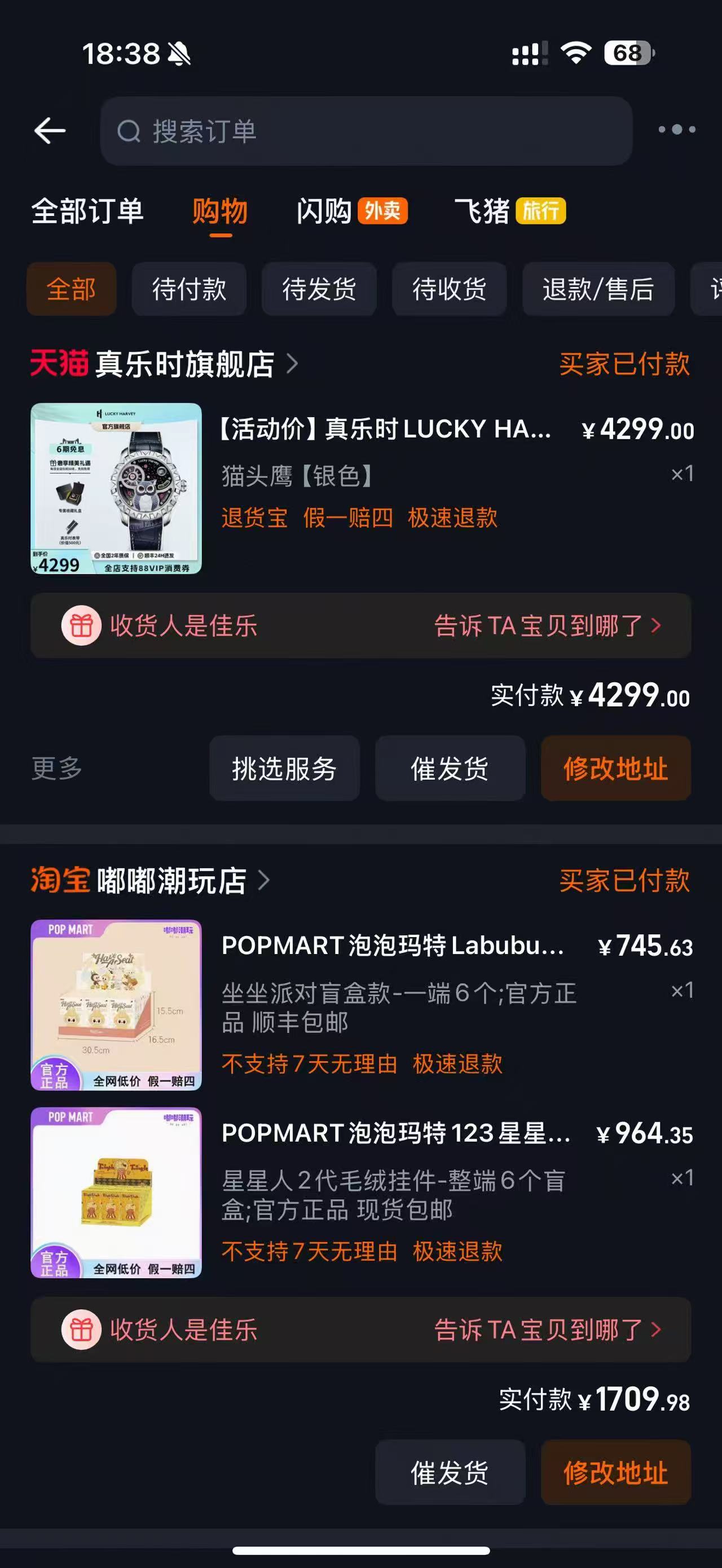Tap 修改地址 for the 嘟嘟潮玩店 order
722x1568 pixels.
615,1473
